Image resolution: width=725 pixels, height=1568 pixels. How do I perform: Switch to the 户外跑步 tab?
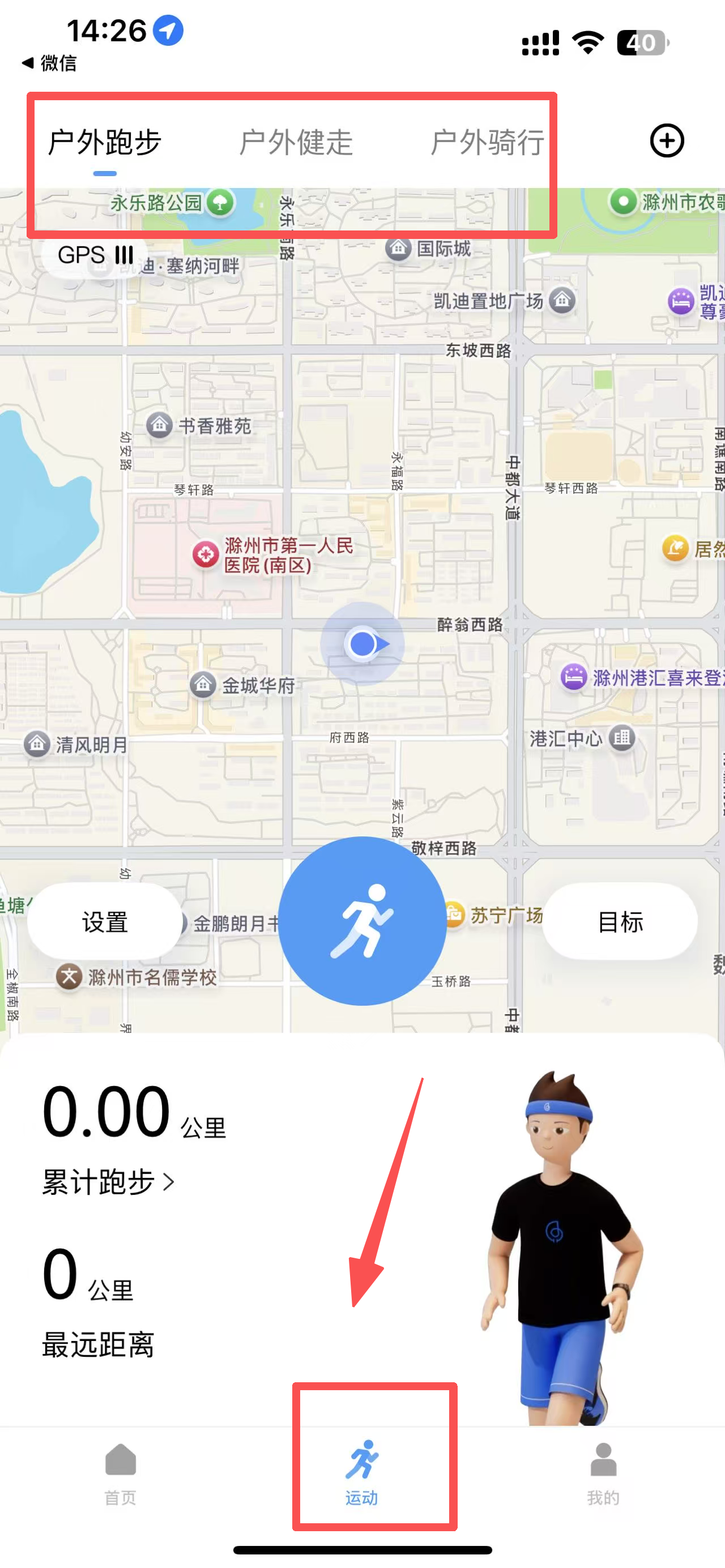[105, 143]
